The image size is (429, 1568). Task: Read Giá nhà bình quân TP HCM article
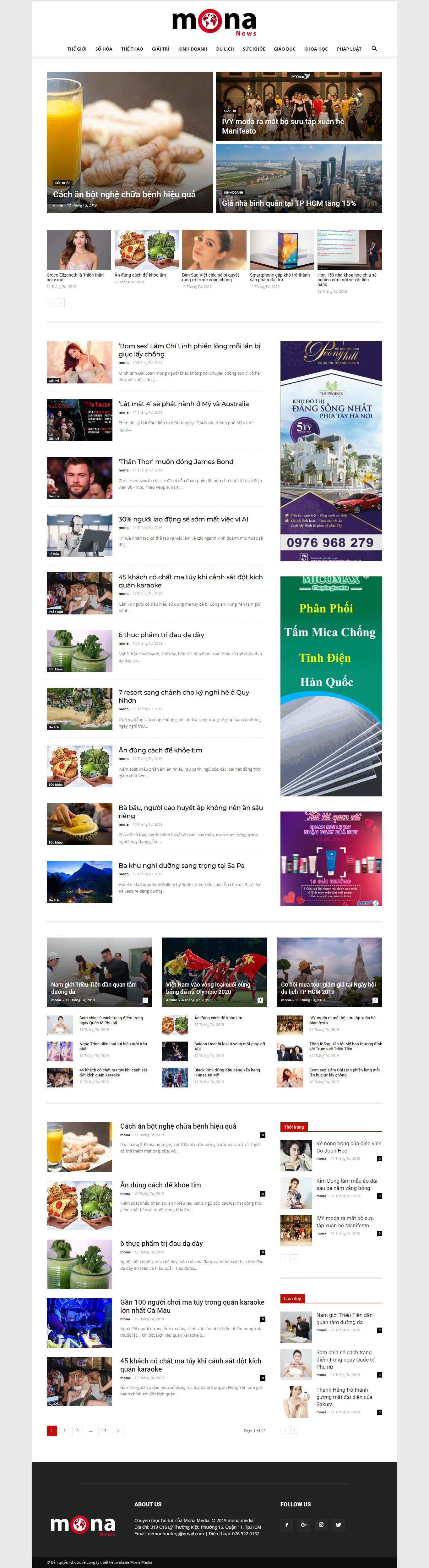[288, 203]
